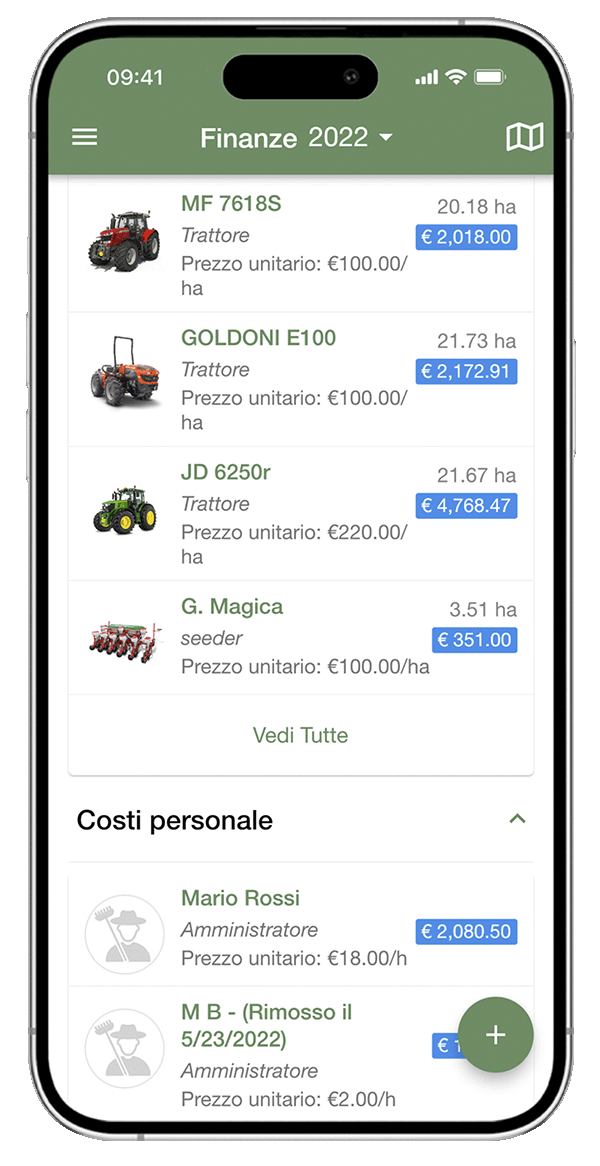This screenshot has width=600, height=1166.
Task: Open Mario Rossi personnel cost row
Action: (x=300, y=929)
